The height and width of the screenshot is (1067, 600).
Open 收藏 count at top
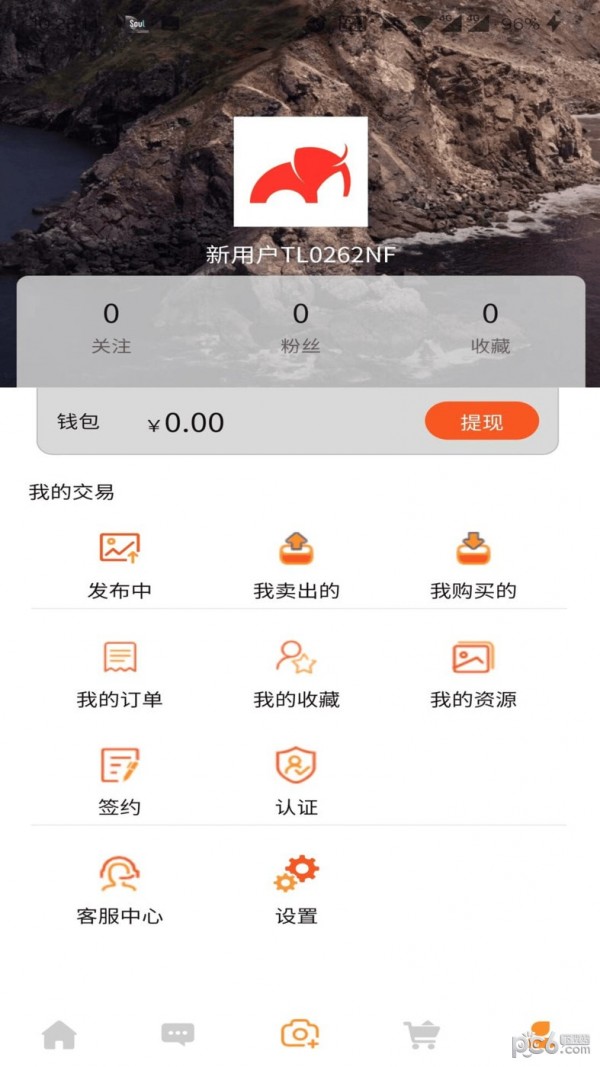tap(490, 329)
